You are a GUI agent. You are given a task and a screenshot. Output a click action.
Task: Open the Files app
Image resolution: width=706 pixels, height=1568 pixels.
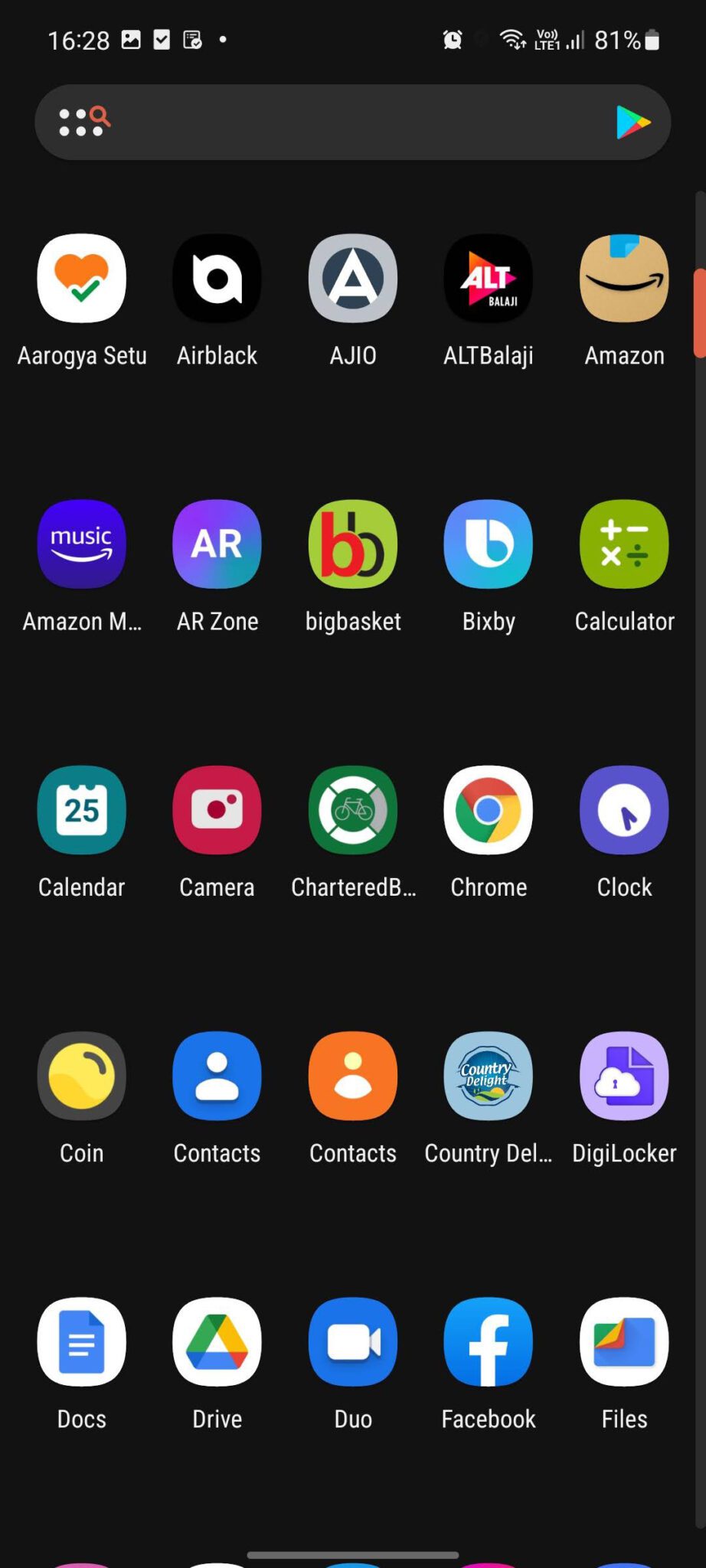[624, 1341]
